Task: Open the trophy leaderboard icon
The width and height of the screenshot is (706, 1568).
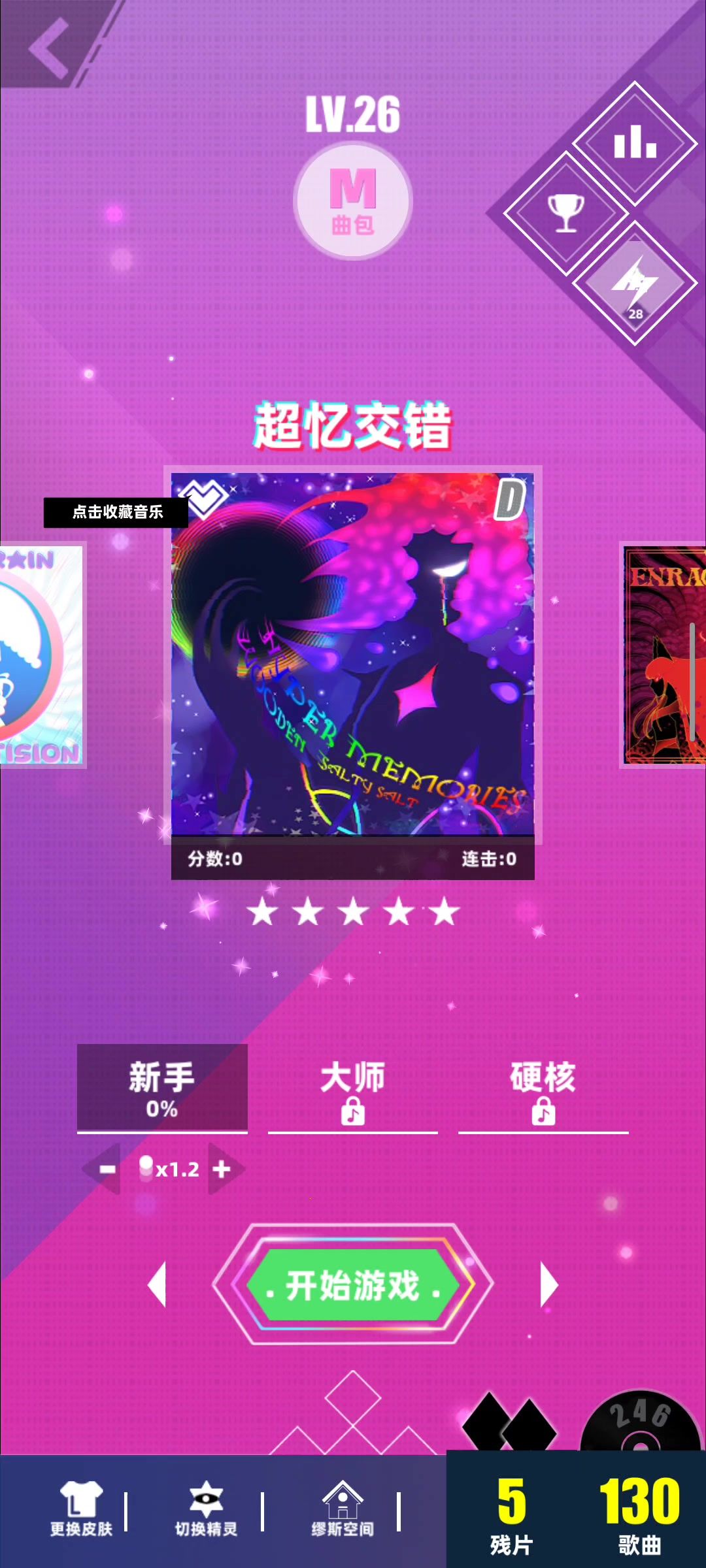Action: point(565,213)
